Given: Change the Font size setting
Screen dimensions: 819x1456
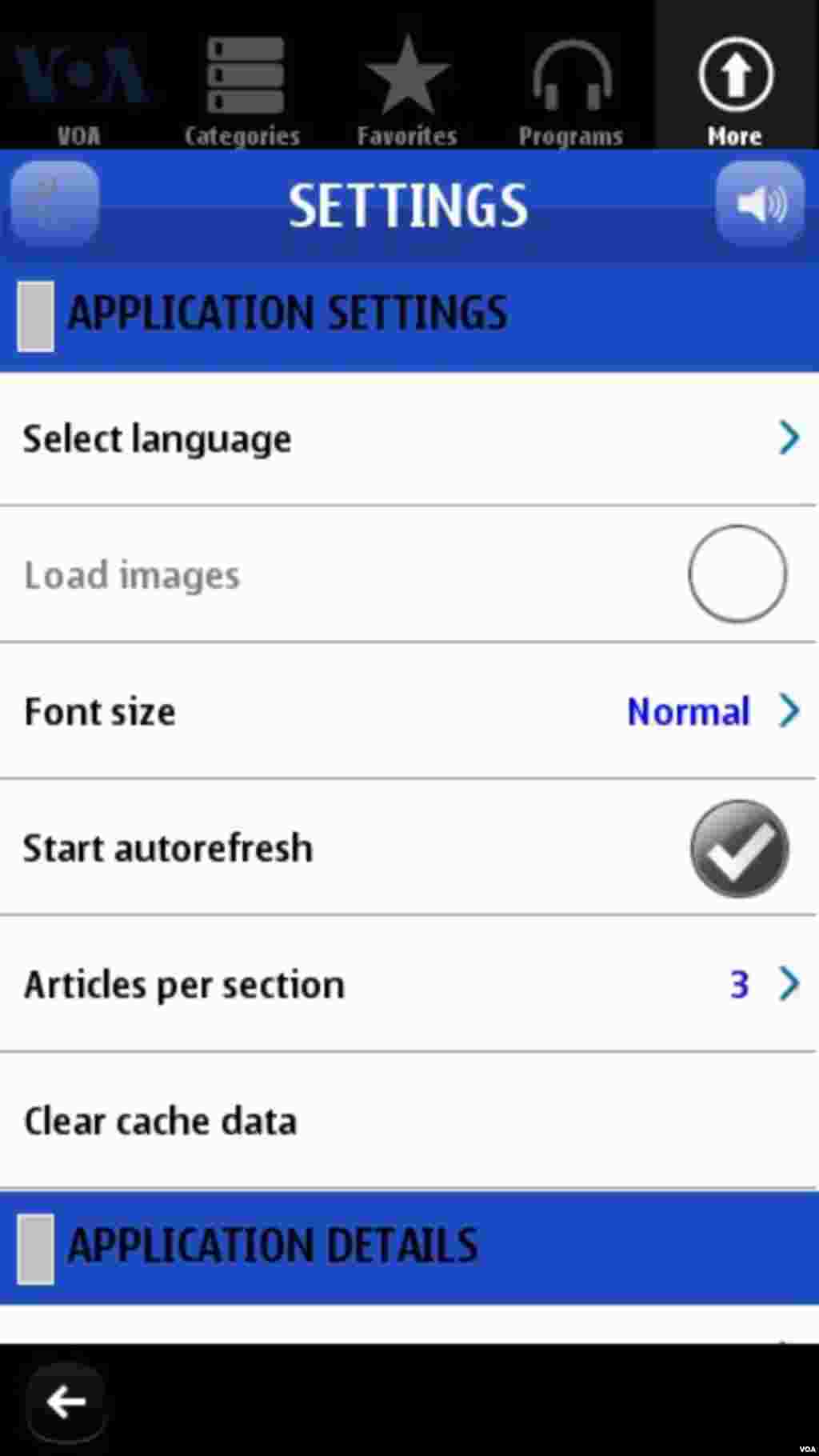Looking at the screenshot, I should [409, 710].
